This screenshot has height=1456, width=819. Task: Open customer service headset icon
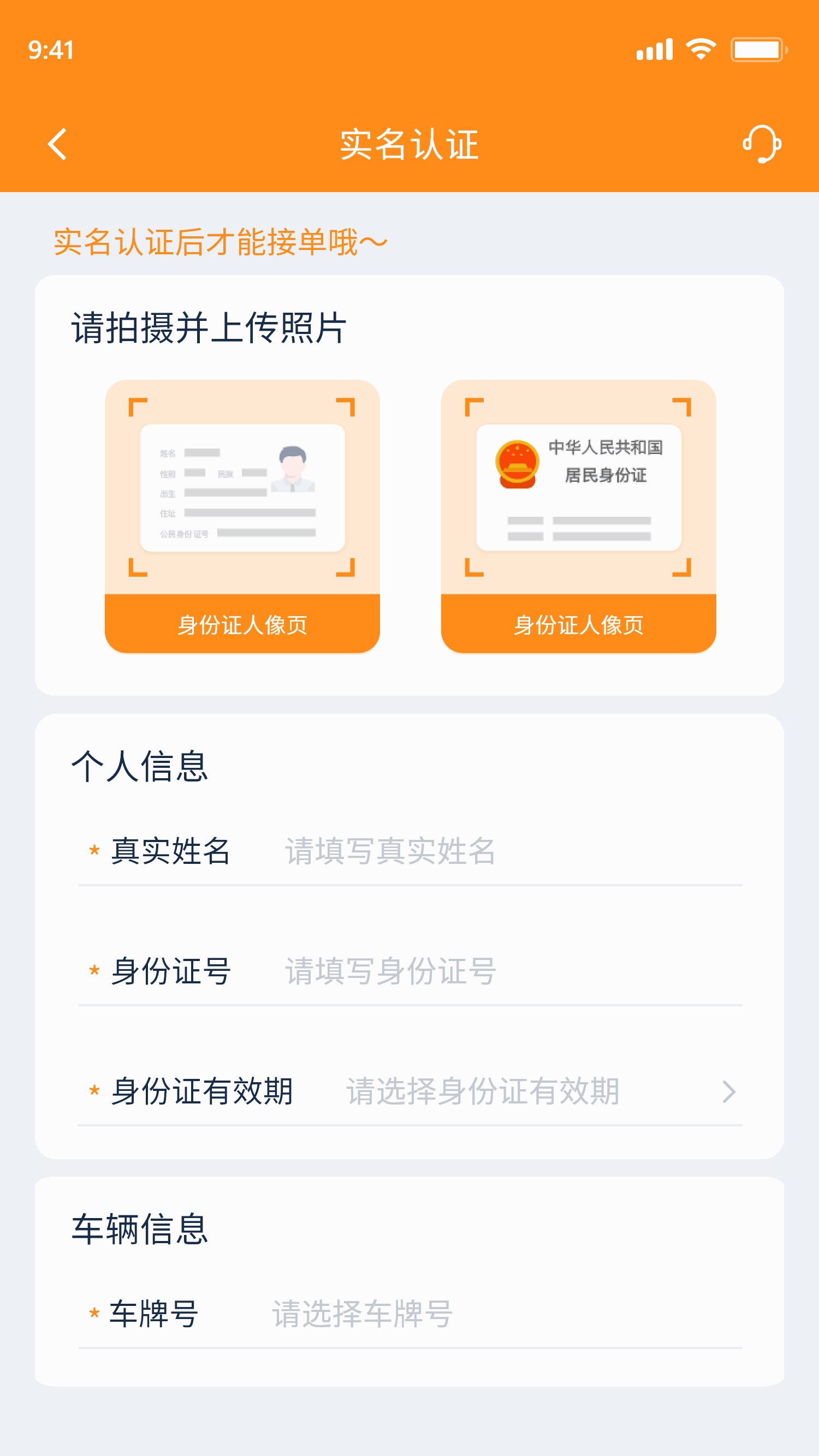click(x=761, y=144)
